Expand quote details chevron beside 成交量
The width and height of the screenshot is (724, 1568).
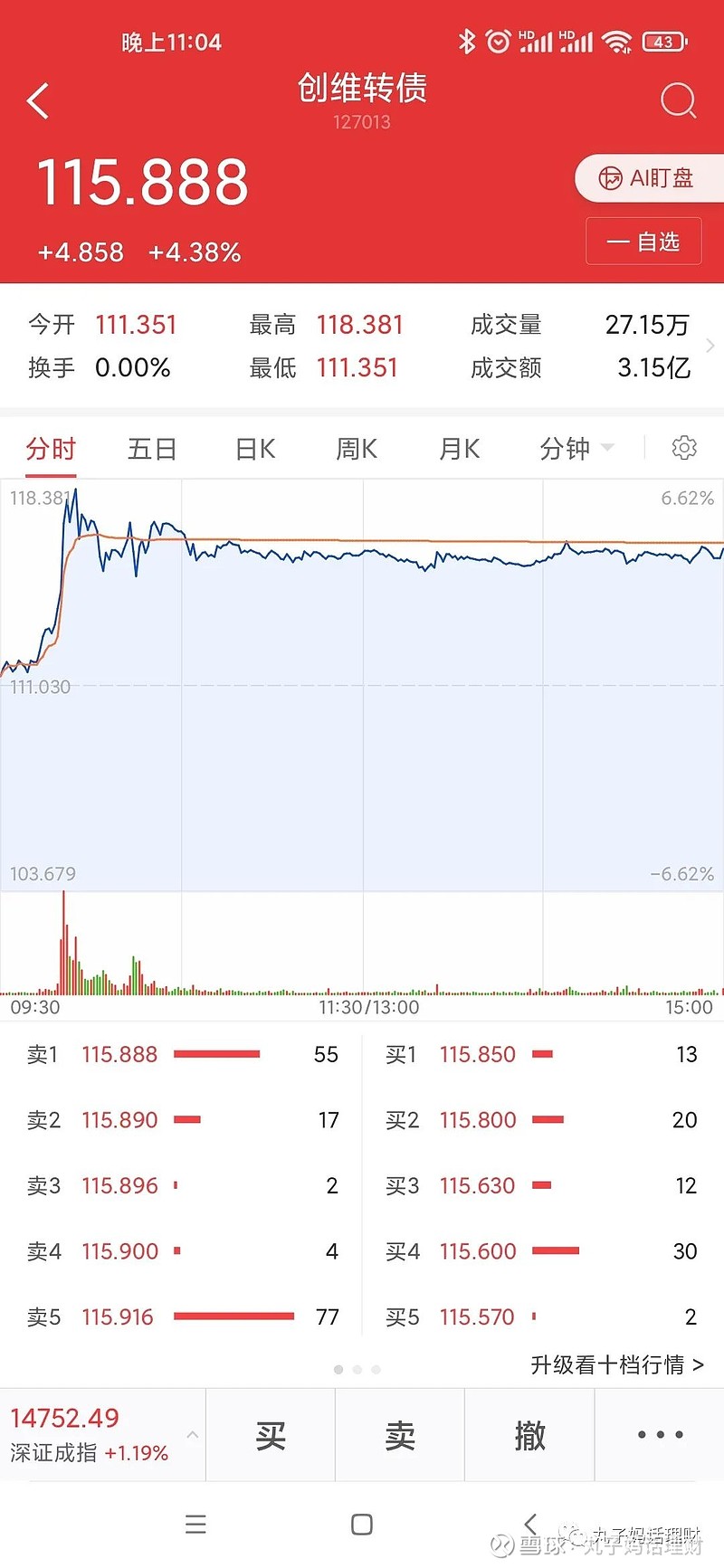[710, 346]
